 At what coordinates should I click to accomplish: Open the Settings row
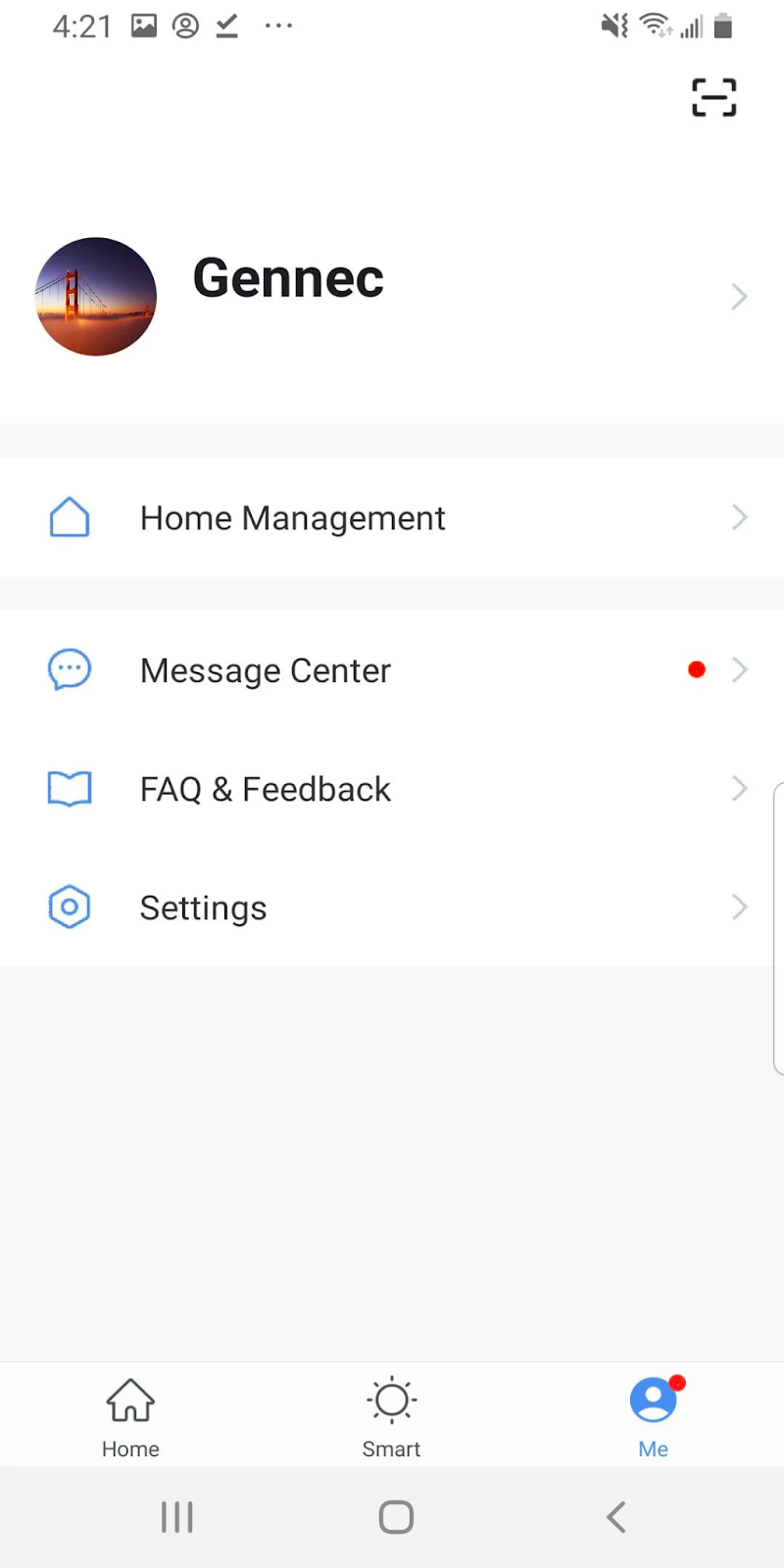click(392, 907)
